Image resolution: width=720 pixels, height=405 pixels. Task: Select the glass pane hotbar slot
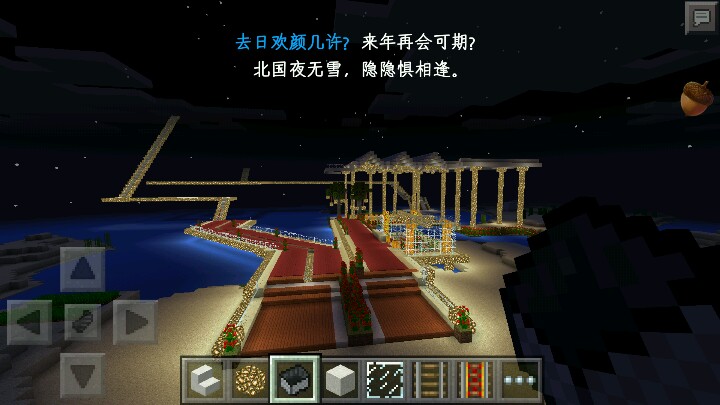[x=385, y=378]
